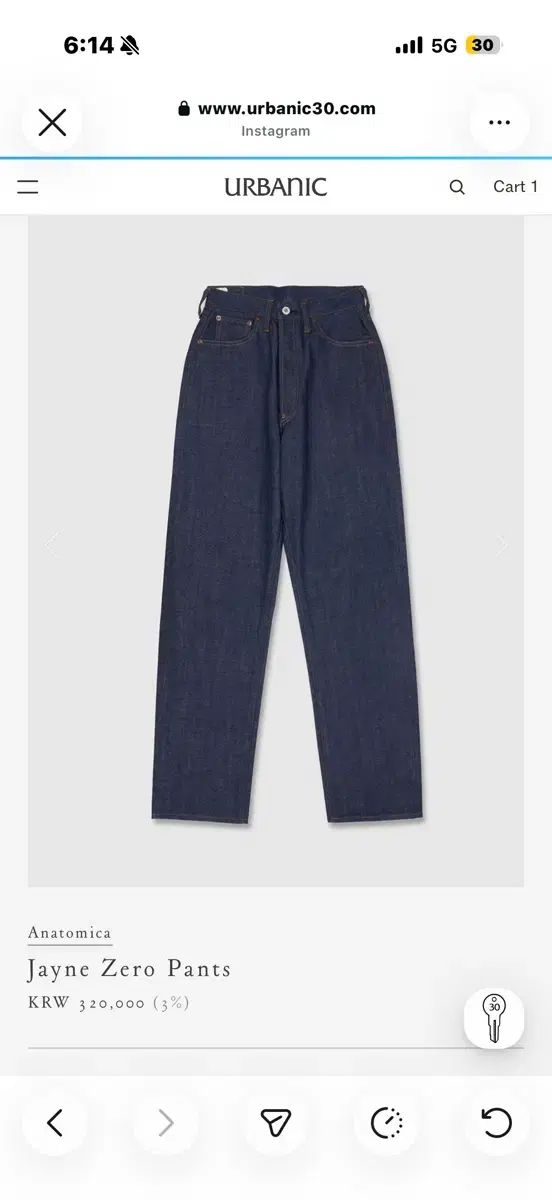
Task: Open the browser overflow menu
Action: tap(499, 123)
